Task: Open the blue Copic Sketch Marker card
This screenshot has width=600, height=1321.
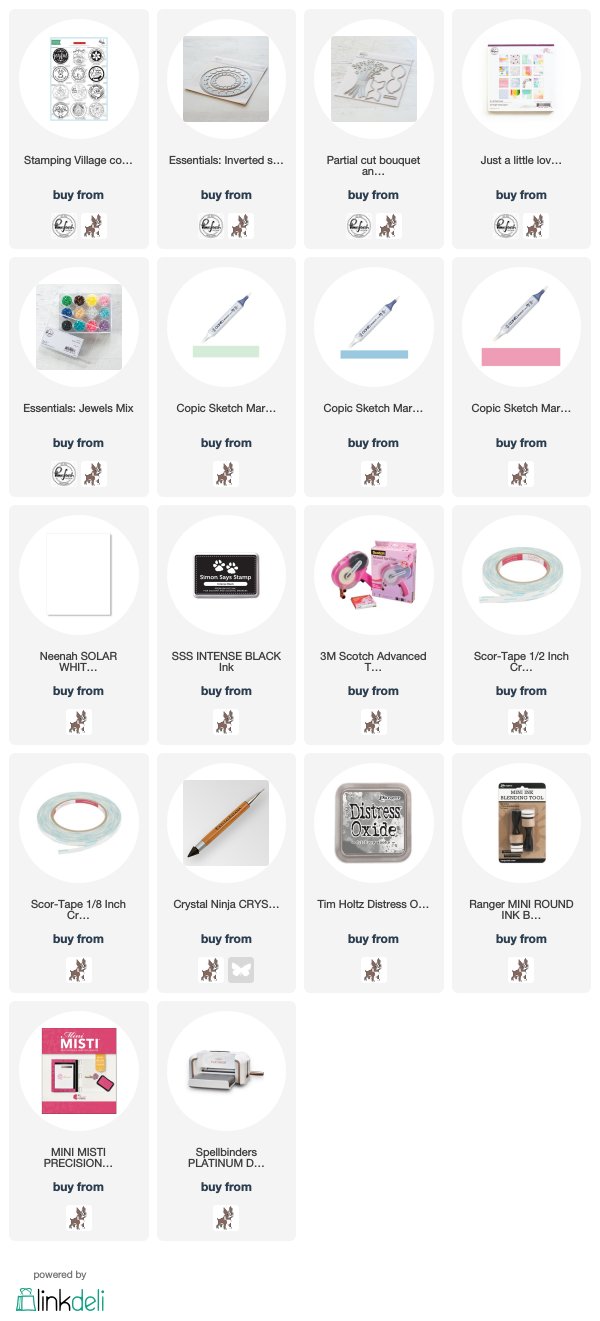Action: [373, 377]
